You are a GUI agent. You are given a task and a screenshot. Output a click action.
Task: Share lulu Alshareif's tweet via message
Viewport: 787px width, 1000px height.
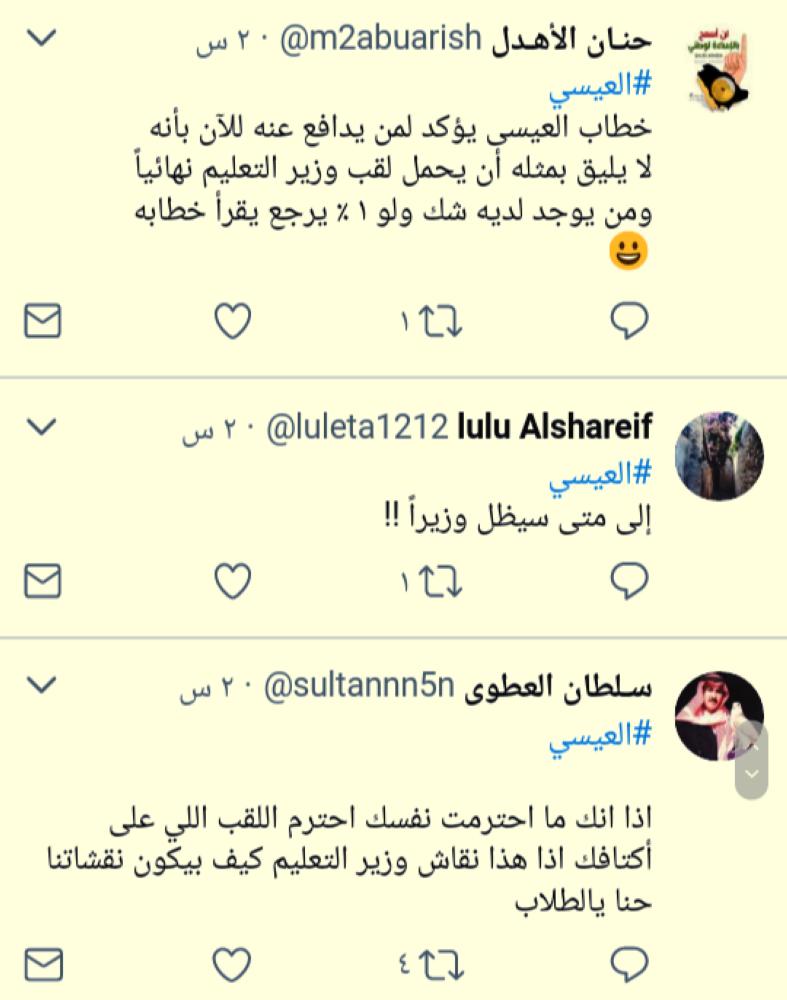point(42,581)
